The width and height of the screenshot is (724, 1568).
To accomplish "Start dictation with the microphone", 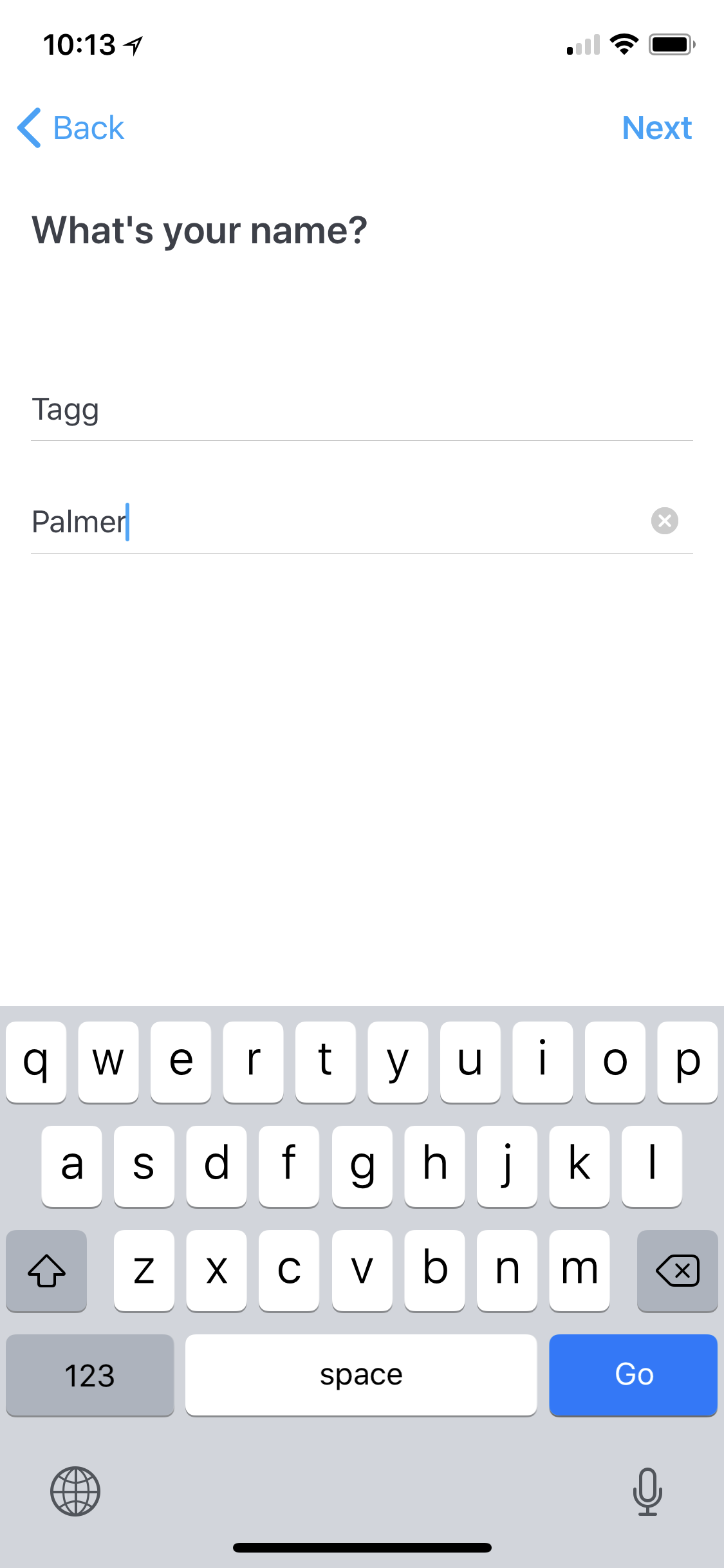I will tap(647, 1491).
